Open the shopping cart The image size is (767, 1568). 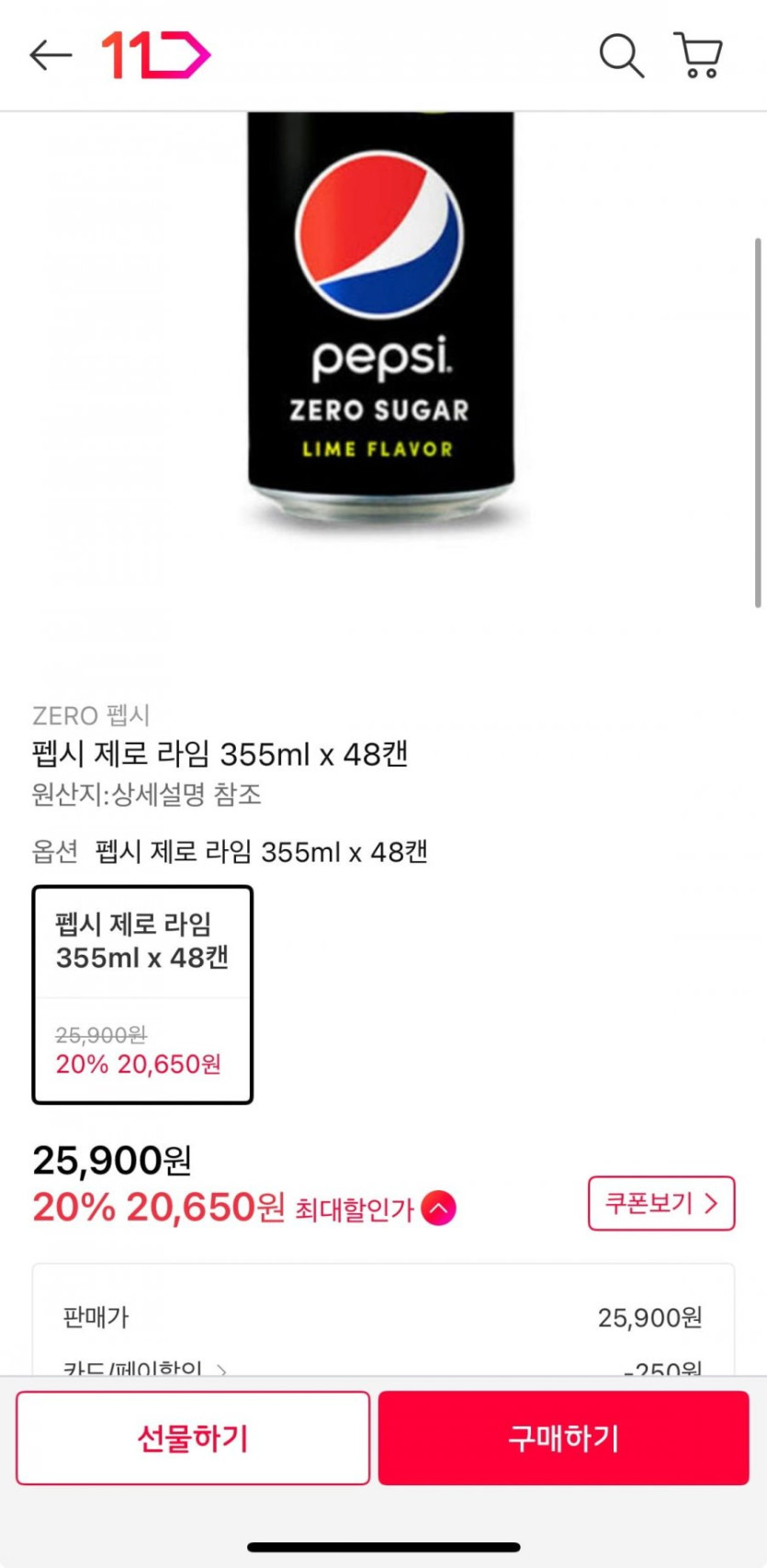(699, 55)
